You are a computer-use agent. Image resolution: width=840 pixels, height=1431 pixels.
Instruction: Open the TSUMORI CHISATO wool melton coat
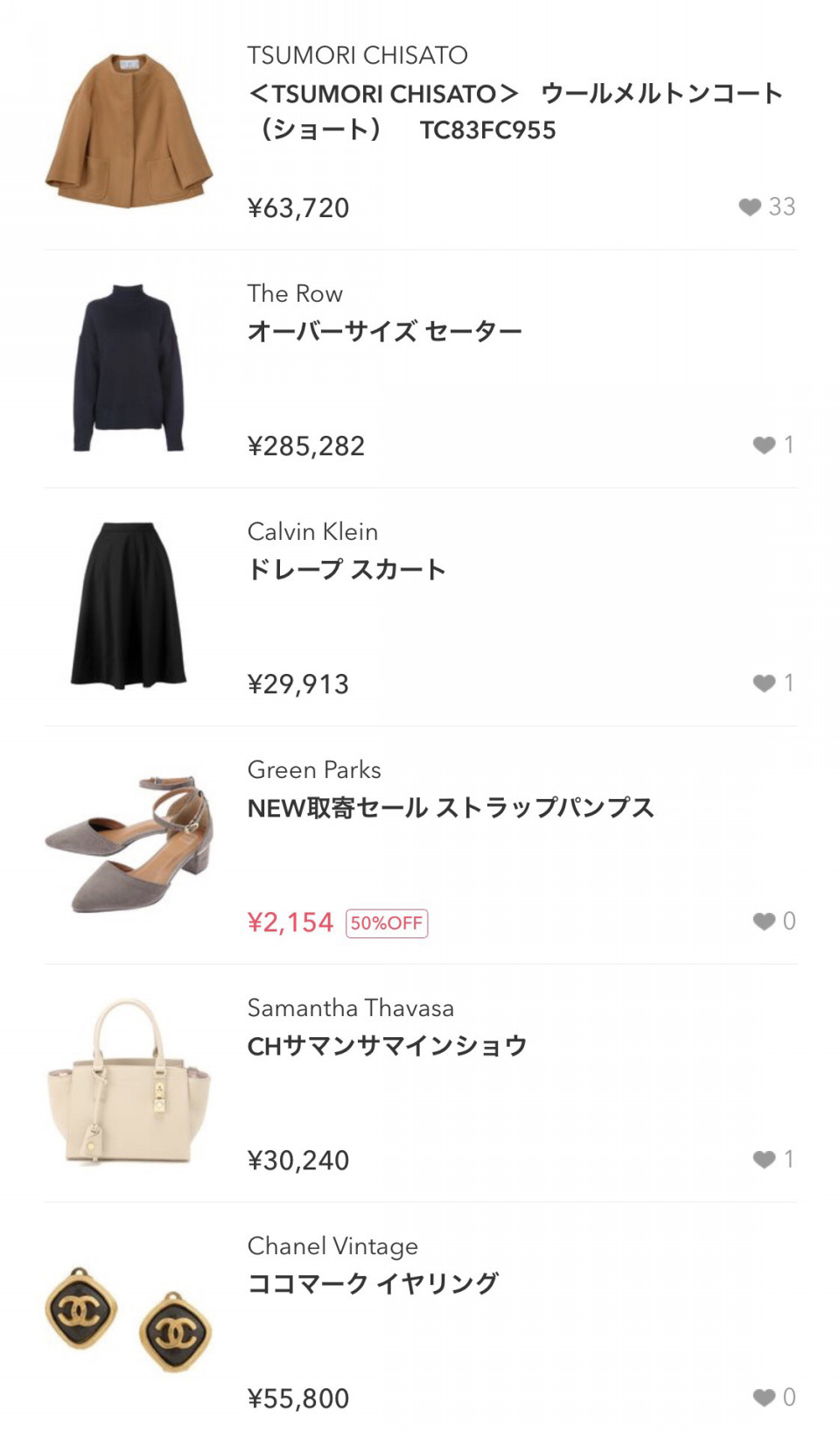point(420,131)
